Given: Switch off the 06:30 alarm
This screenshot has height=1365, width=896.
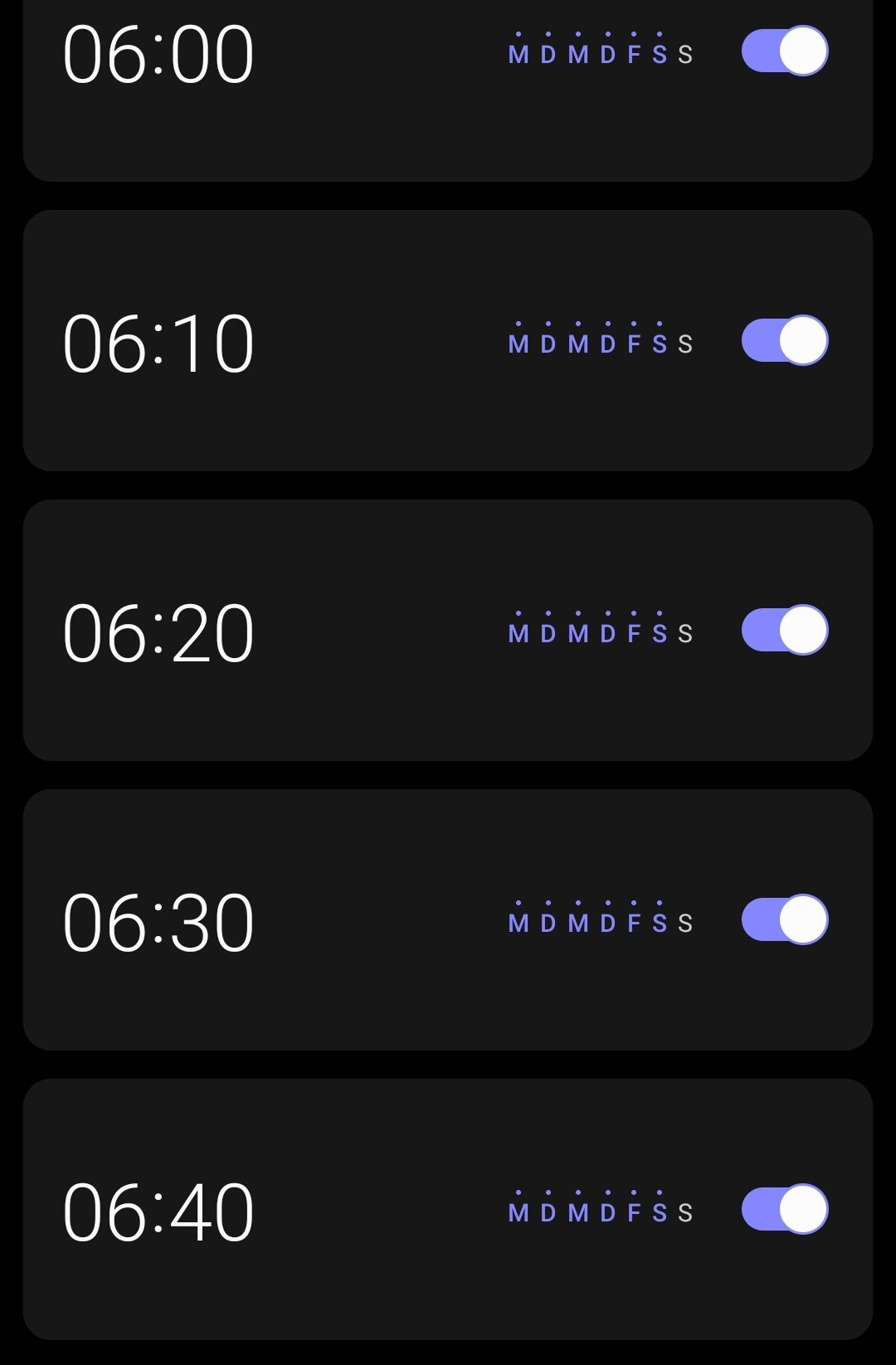Looking at the screenshot, I should [x=784, y=919].
